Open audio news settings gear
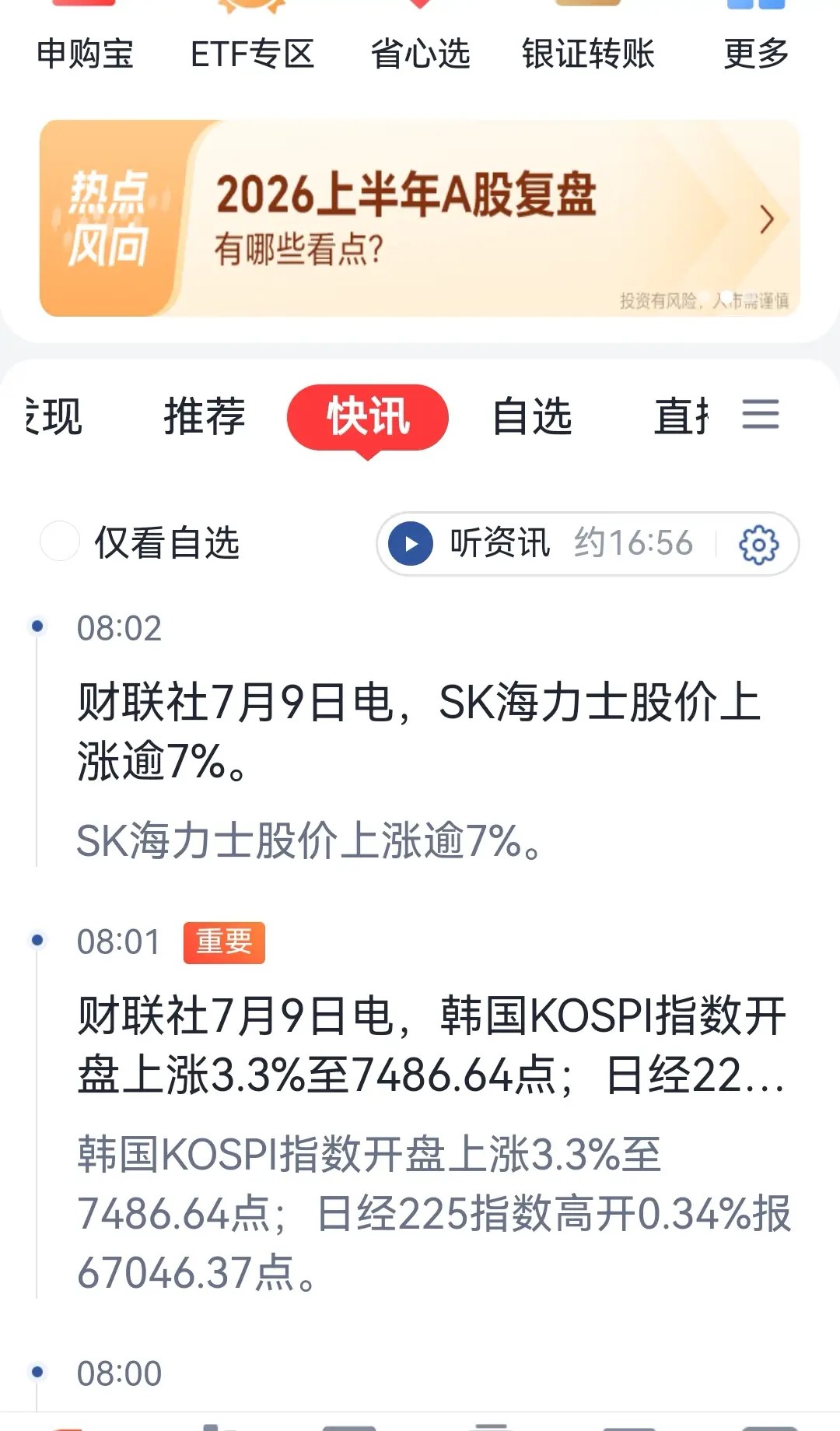Screen dimensions: 840x1431 pyautogui.click(x=758, y=544)
